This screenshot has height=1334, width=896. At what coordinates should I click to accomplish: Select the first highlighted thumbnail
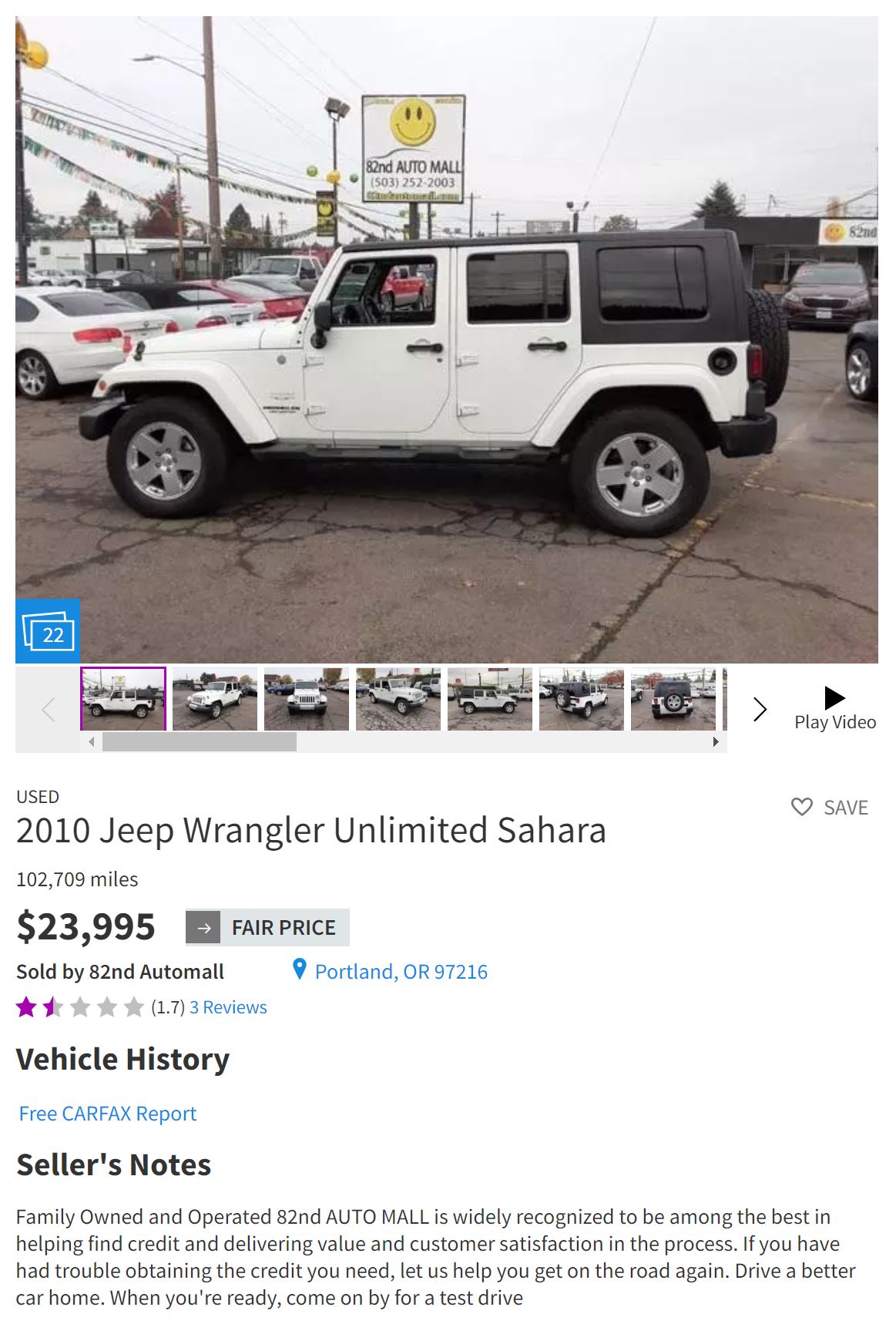pyautogui.click(x=123, y=699)
